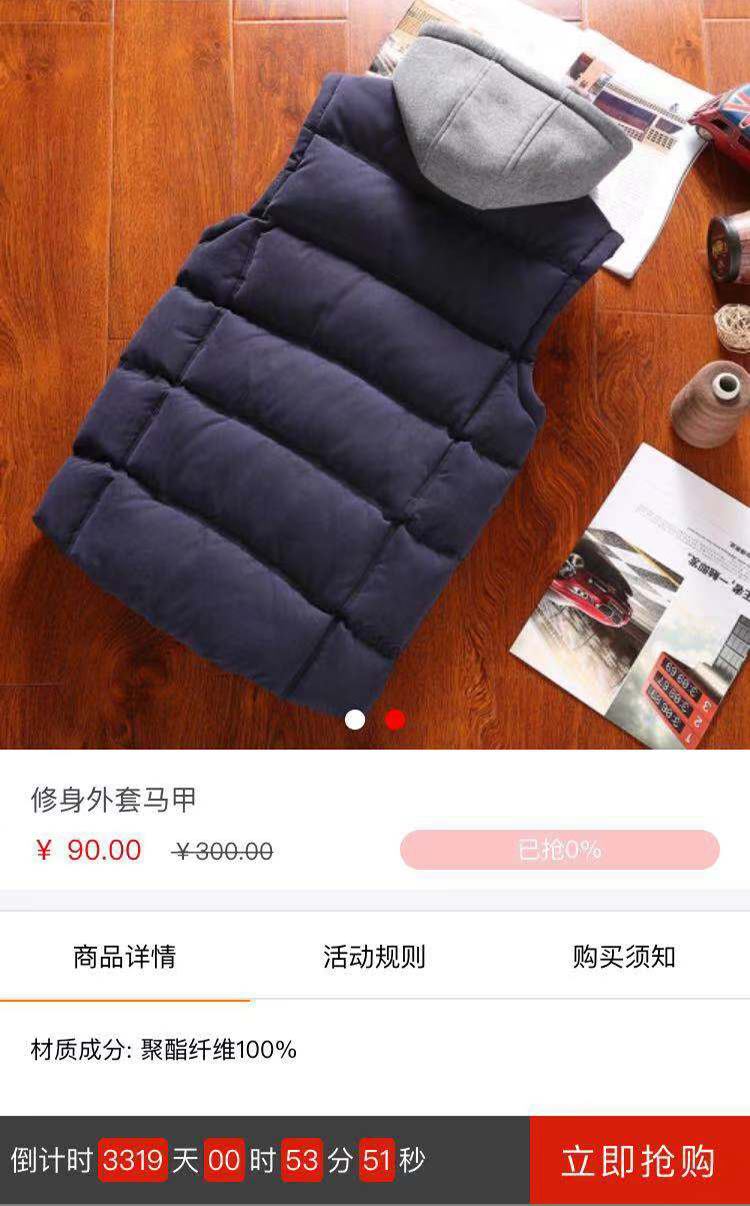Open the 购买须知 tab
Viewport: 750px width, 1206px height.
624,957
